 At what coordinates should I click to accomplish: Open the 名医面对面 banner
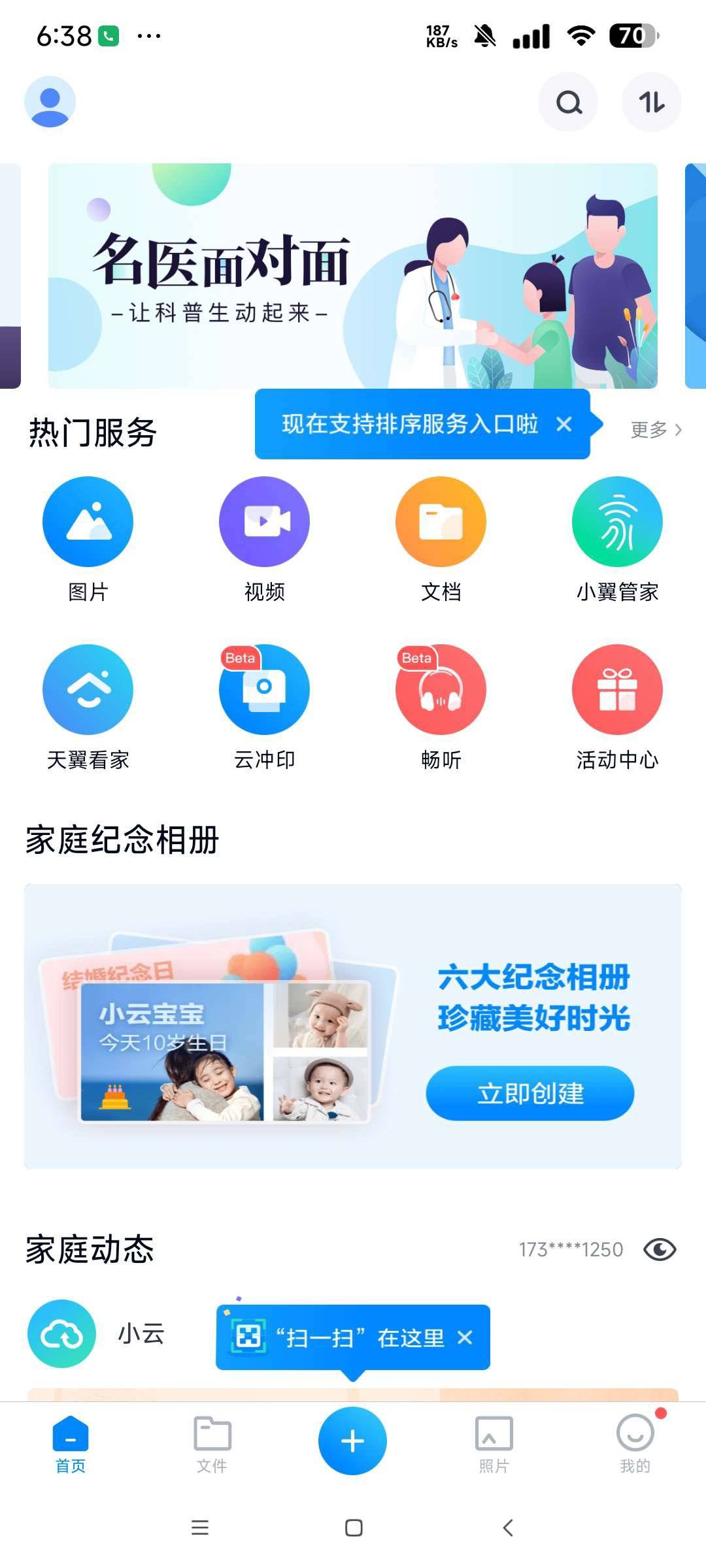(353, 276)
